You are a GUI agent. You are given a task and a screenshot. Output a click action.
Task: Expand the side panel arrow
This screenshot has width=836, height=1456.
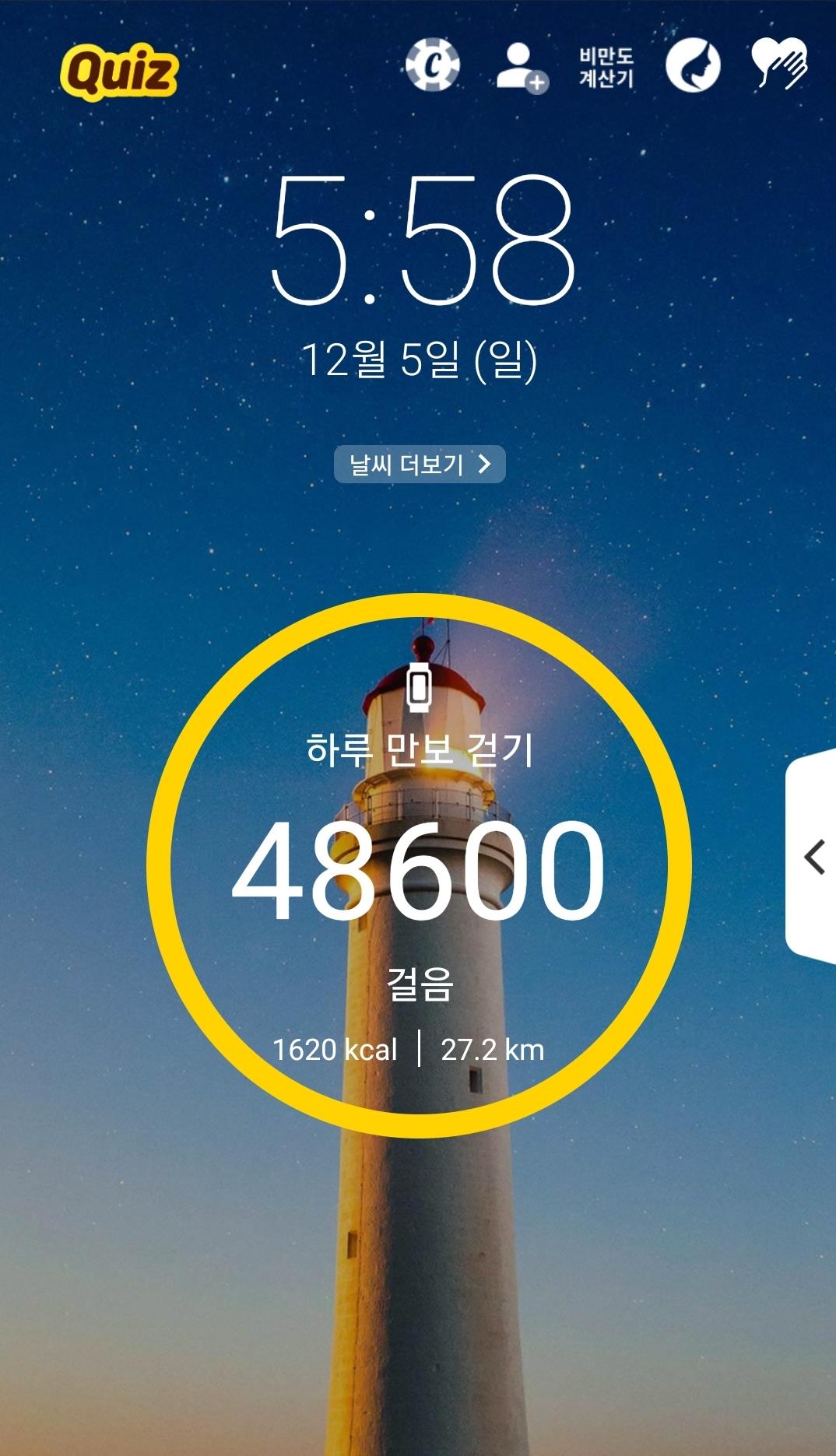(x=814, y=858)
